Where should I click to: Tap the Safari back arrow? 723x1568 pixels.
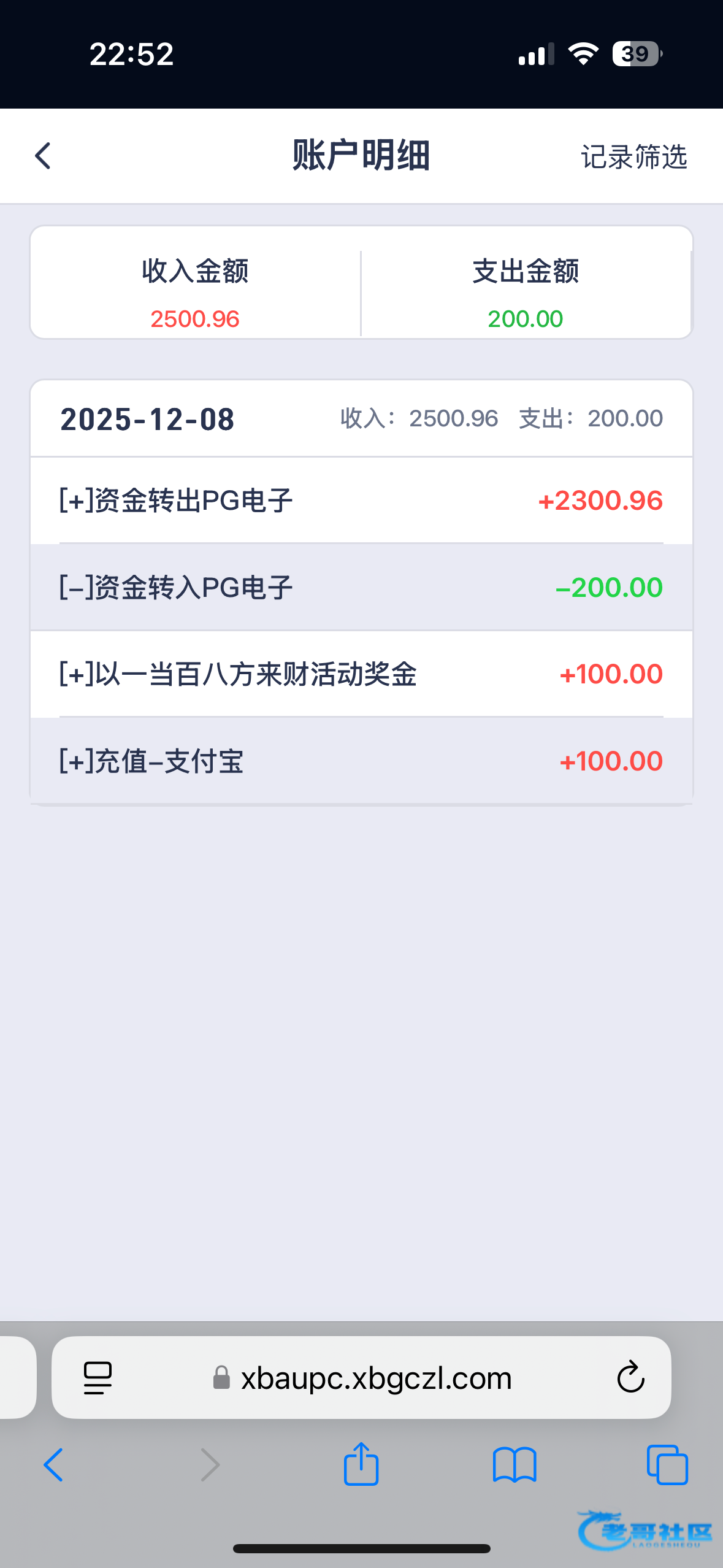pyautogui.click(x=53, y=1465)
